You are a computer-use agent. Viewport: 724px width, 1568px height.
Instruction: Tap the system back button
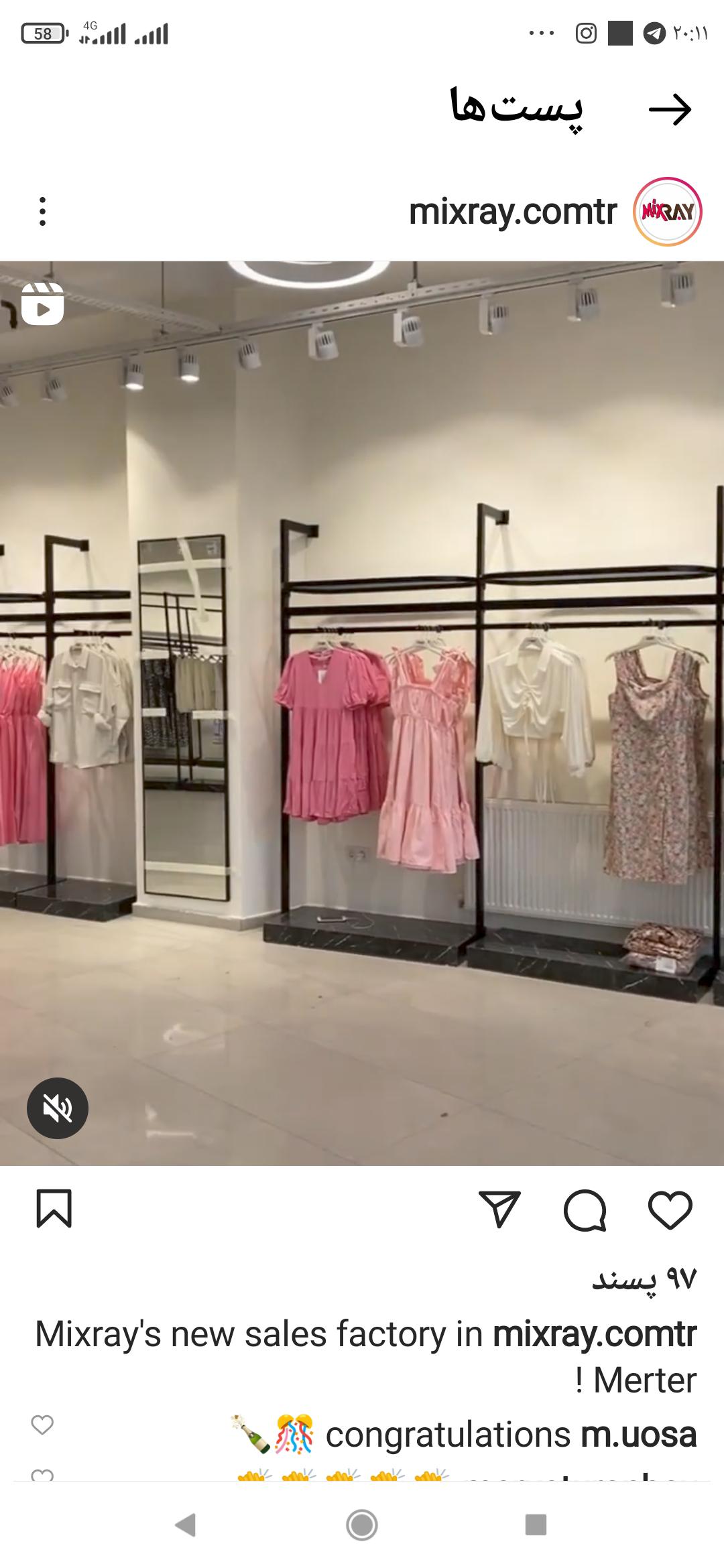coord(186,1525)
